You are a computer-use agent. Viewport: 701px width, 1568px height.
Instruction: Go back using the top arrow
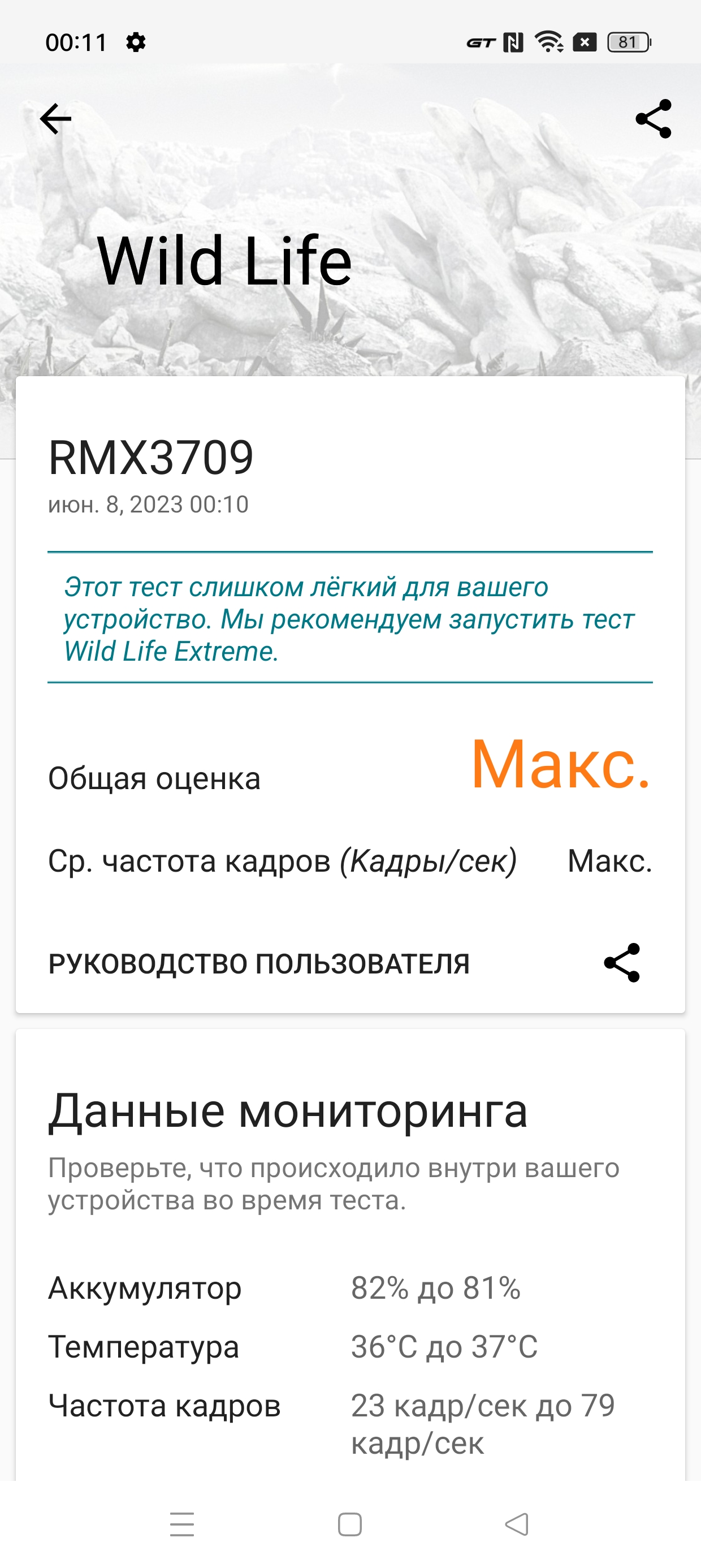[x=55, y=119]
